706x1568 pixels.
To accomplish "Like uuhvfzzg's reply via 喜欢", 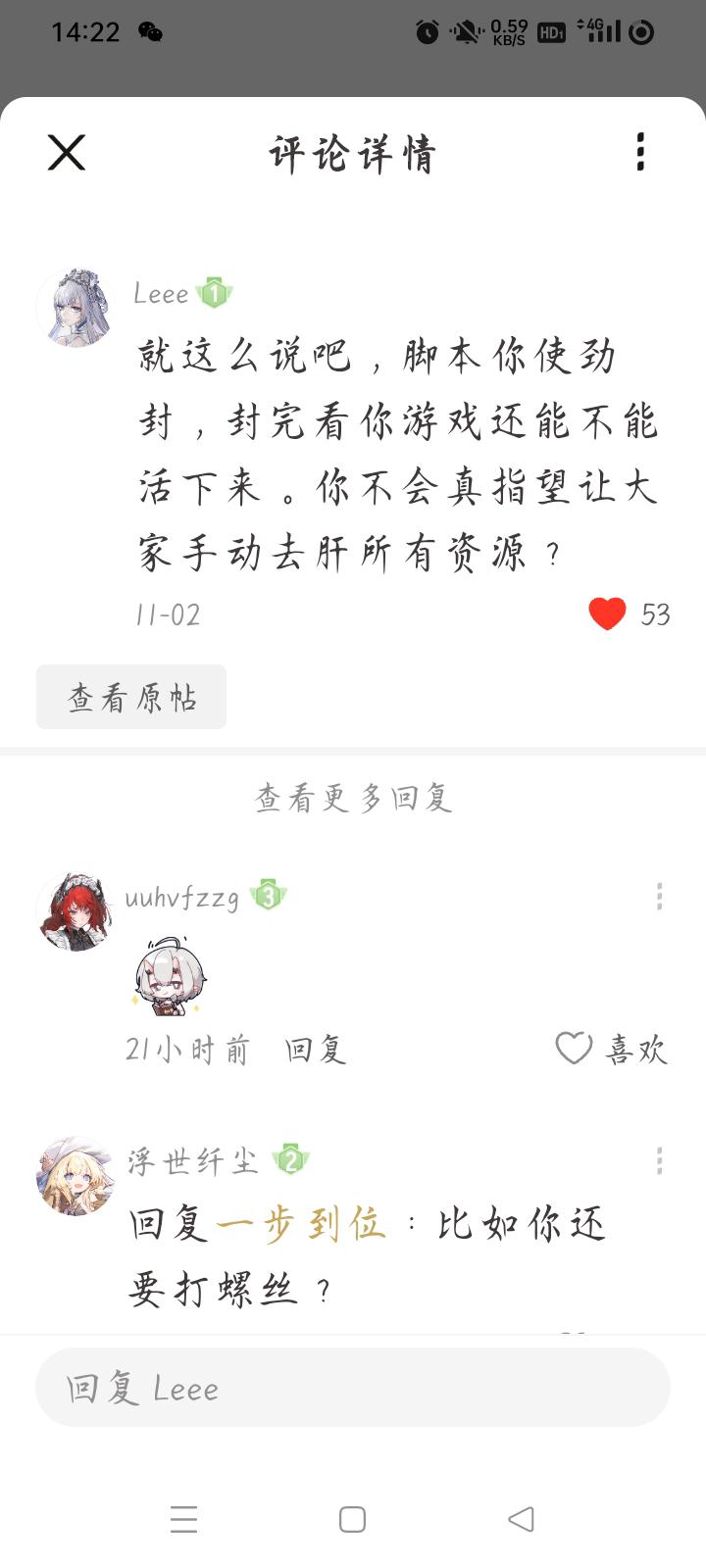I will (612, 1049).
